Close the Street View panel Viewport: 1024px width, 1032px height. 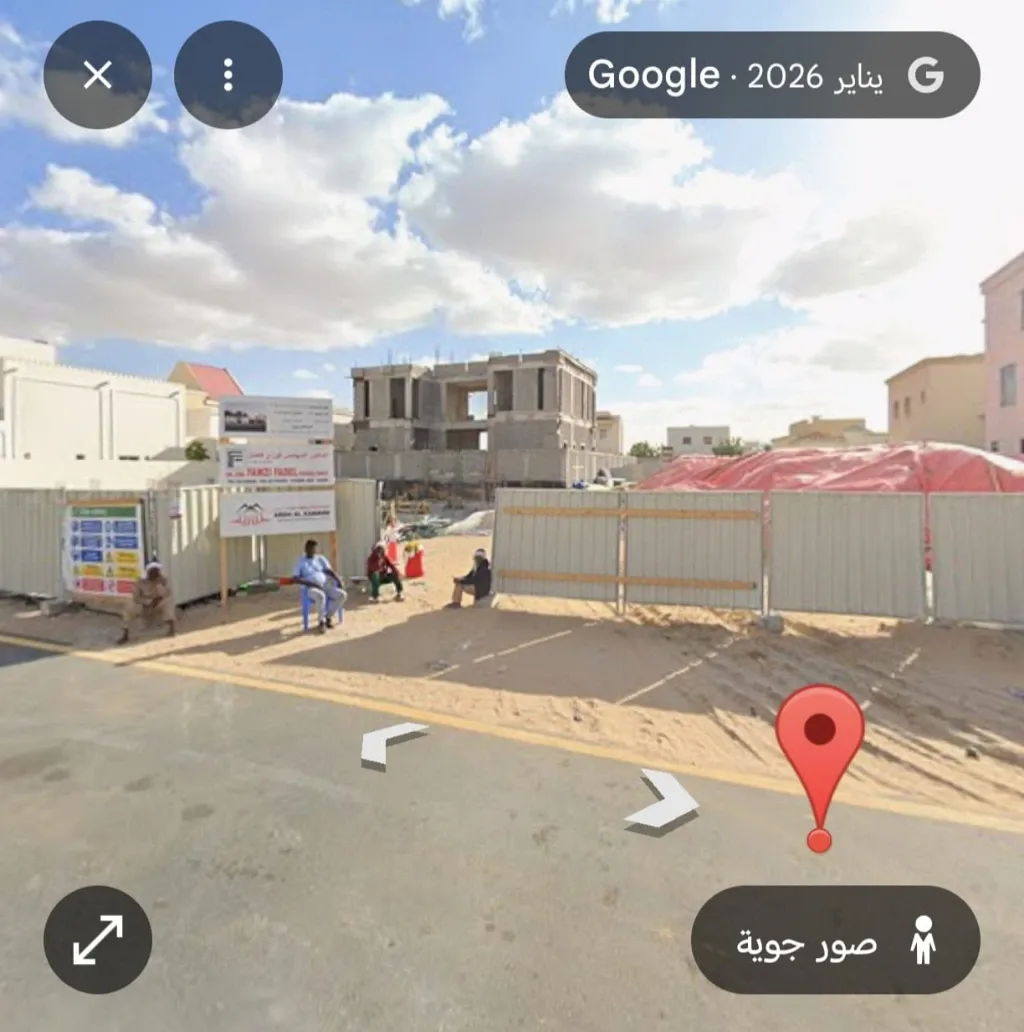(x=97, y=75)
